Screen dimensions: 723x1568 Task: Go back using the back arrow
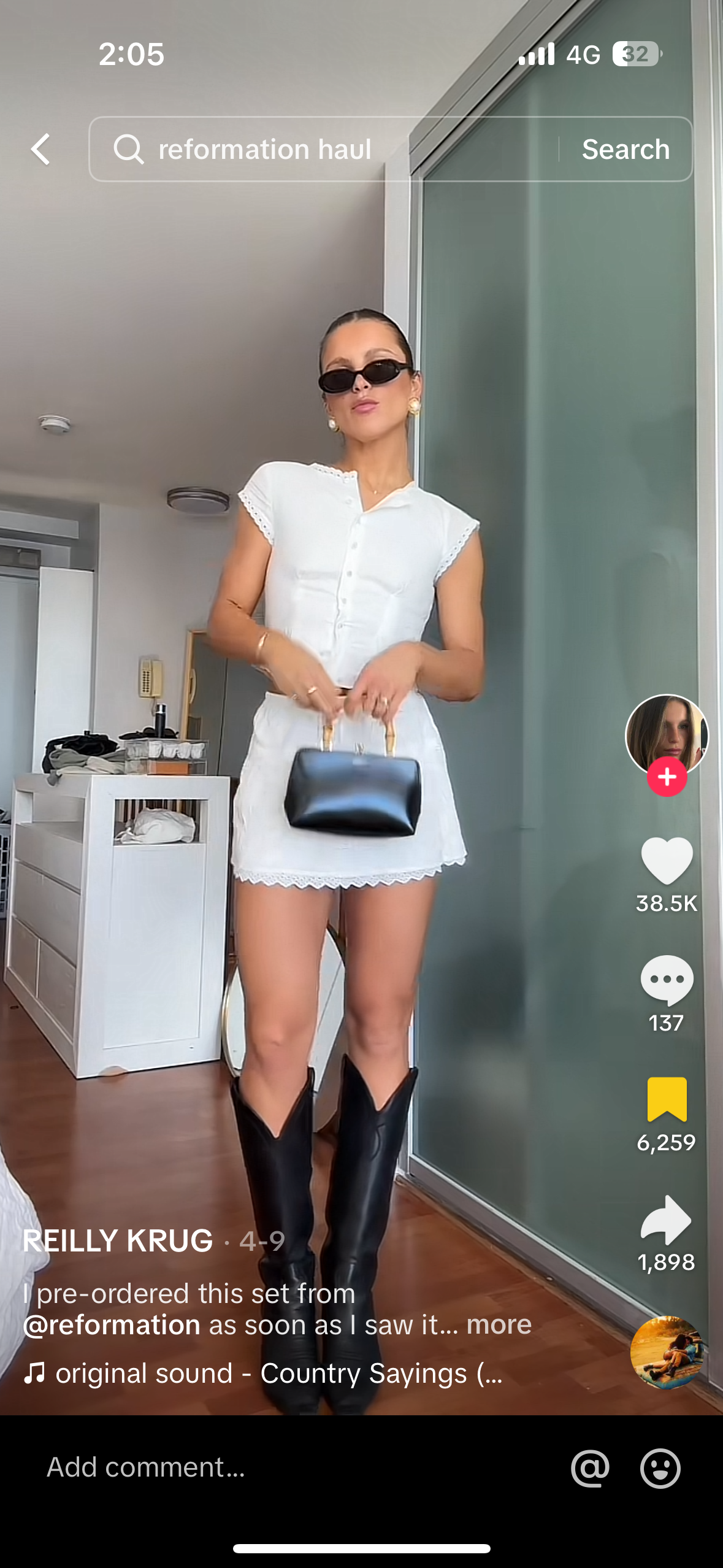[x=40, y=149]
